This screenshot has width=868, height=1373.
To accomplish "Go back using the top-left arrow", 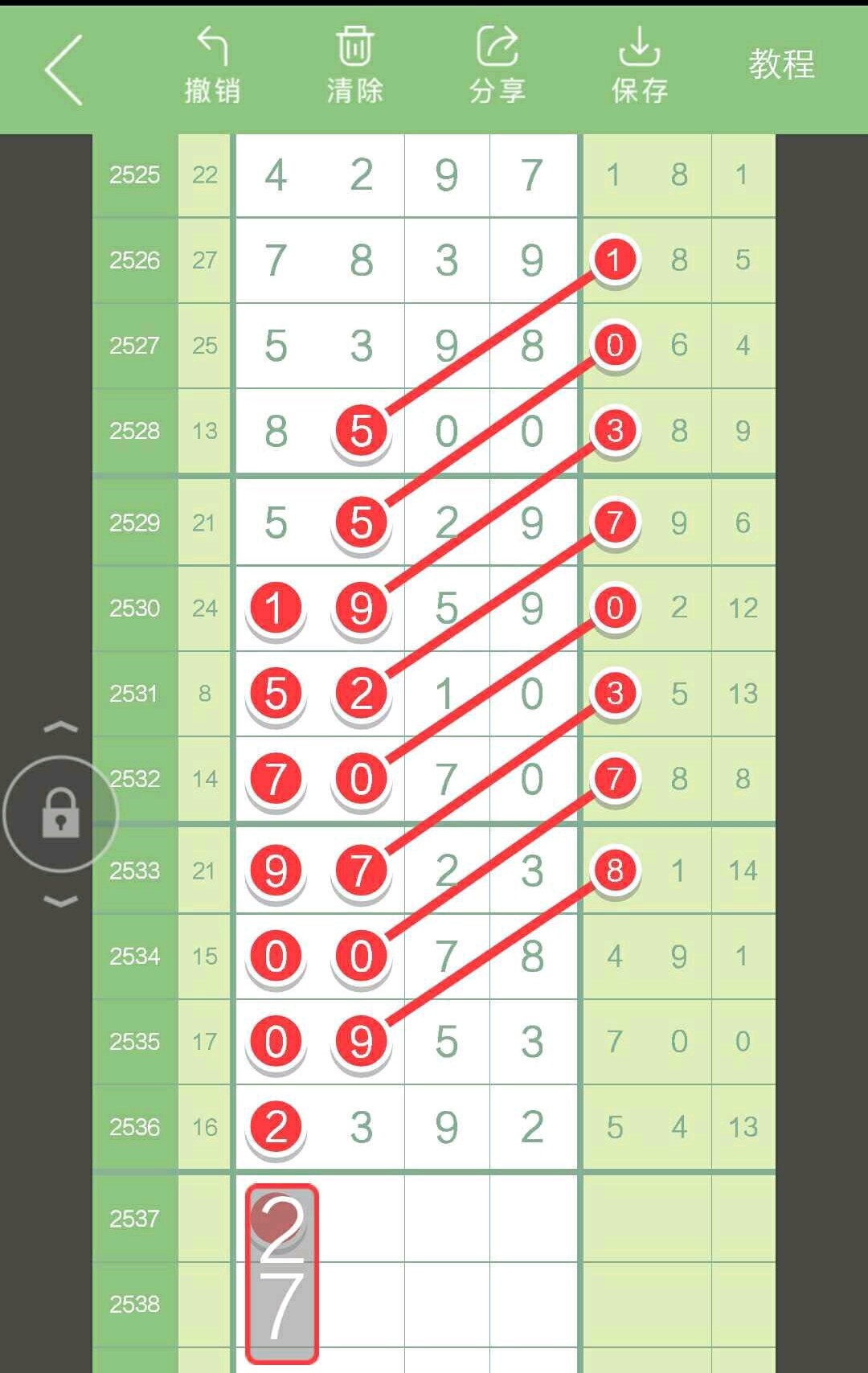I will tap(64, 70).
